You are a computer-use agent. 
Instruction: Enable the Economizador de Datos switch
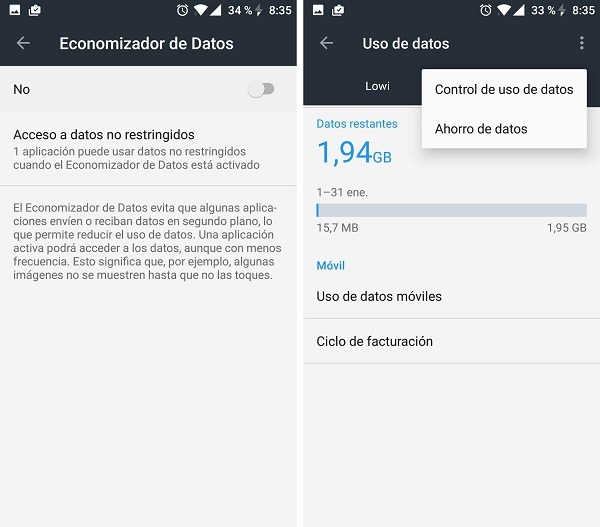(261, 90)
